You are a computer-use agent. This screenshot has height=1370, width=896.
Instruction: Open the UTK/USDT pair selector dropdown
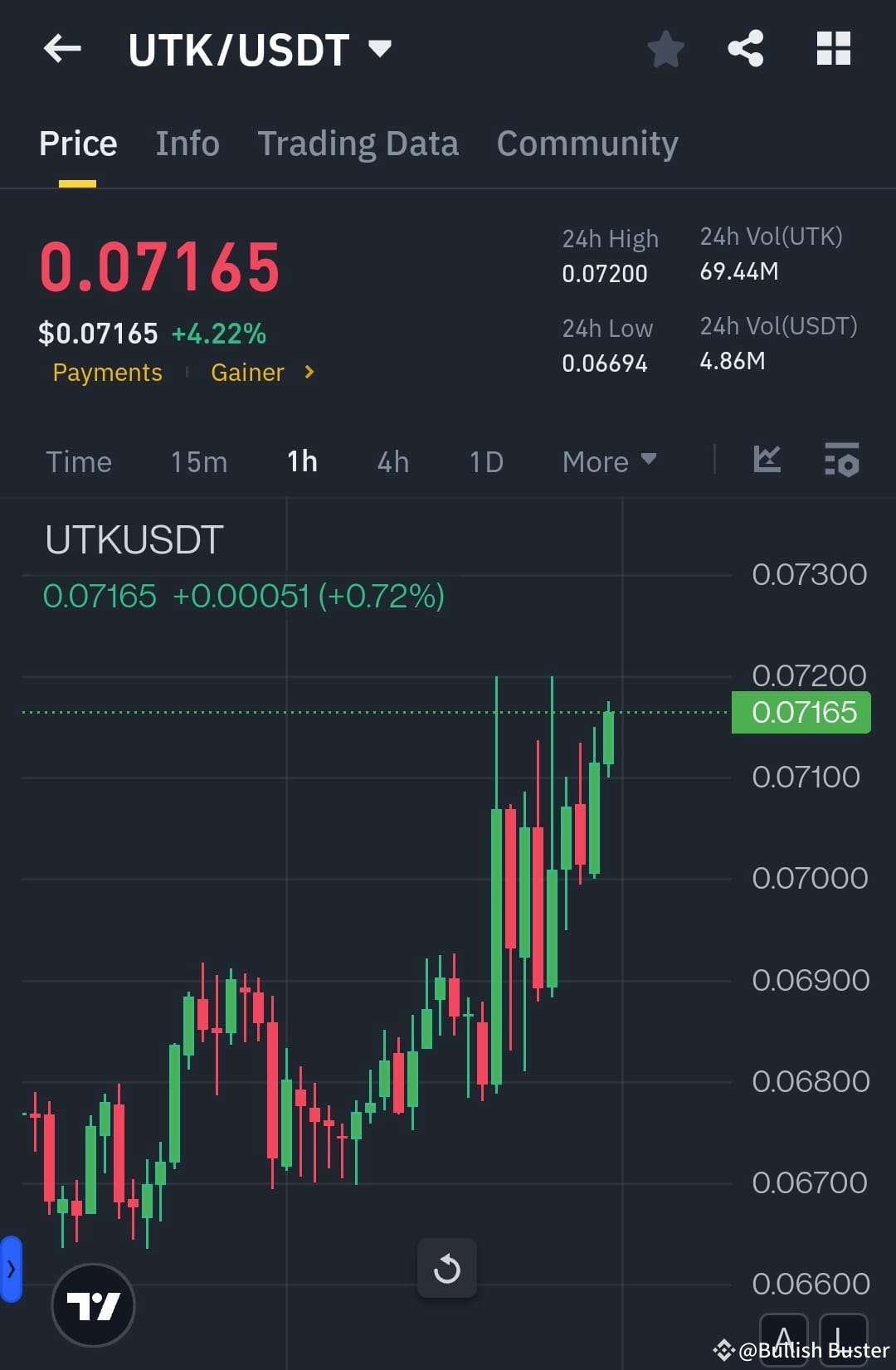click(x=380, y=48)
